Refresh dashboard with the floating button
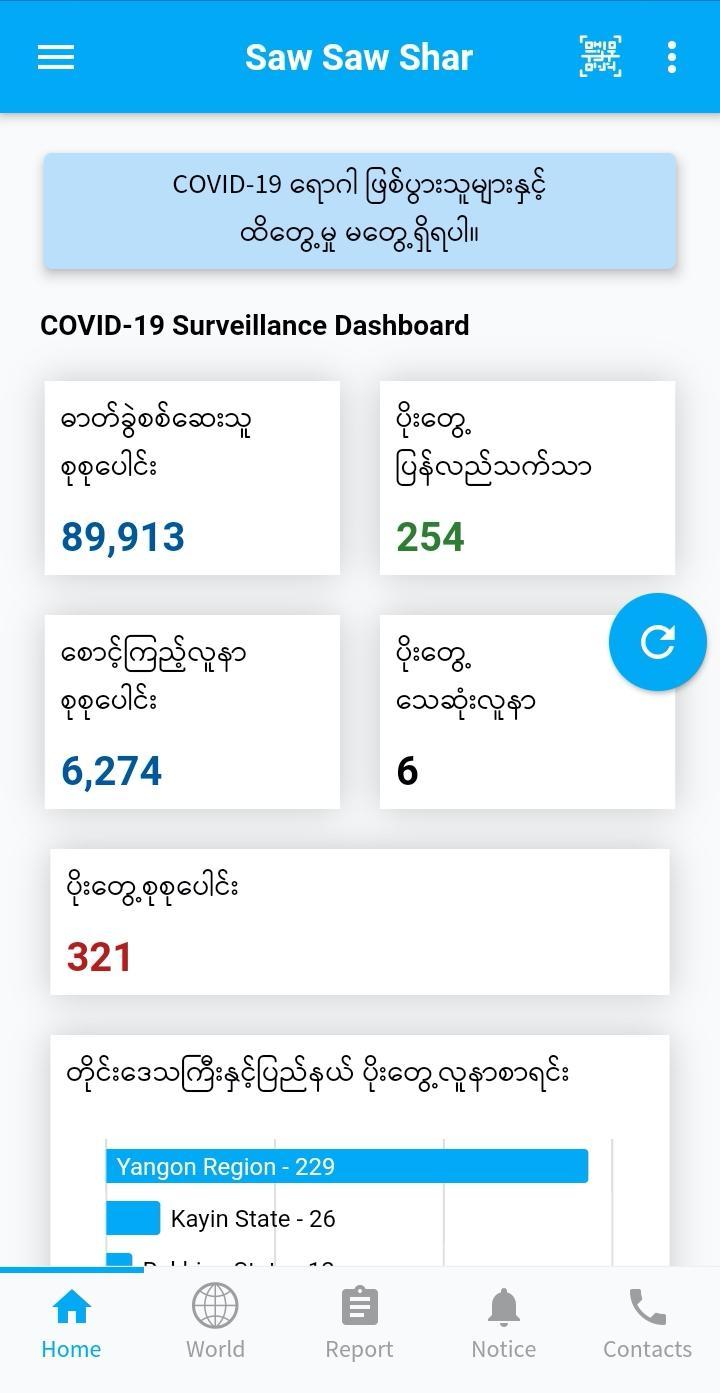Screen dimensions: 720x1393 click(658, 642)
